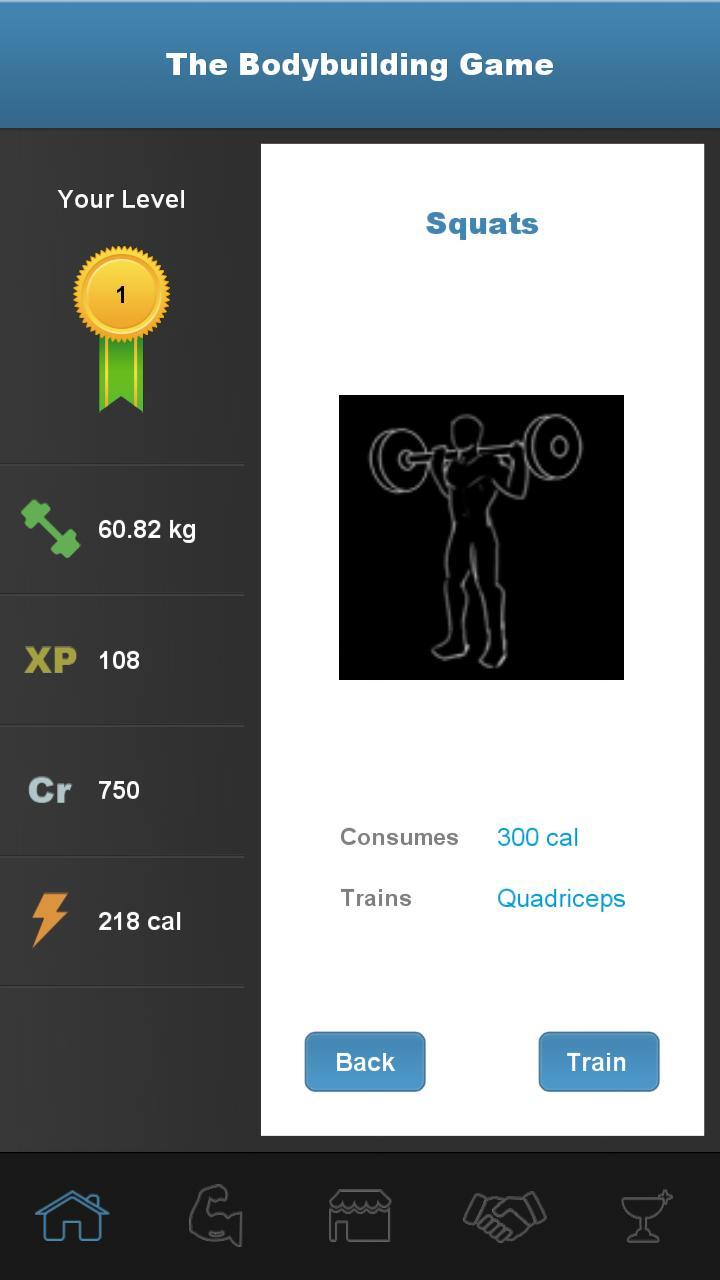Screen dimensions: 720x1280
Task: Click the Your Level heading
Action: click(121, 198)
